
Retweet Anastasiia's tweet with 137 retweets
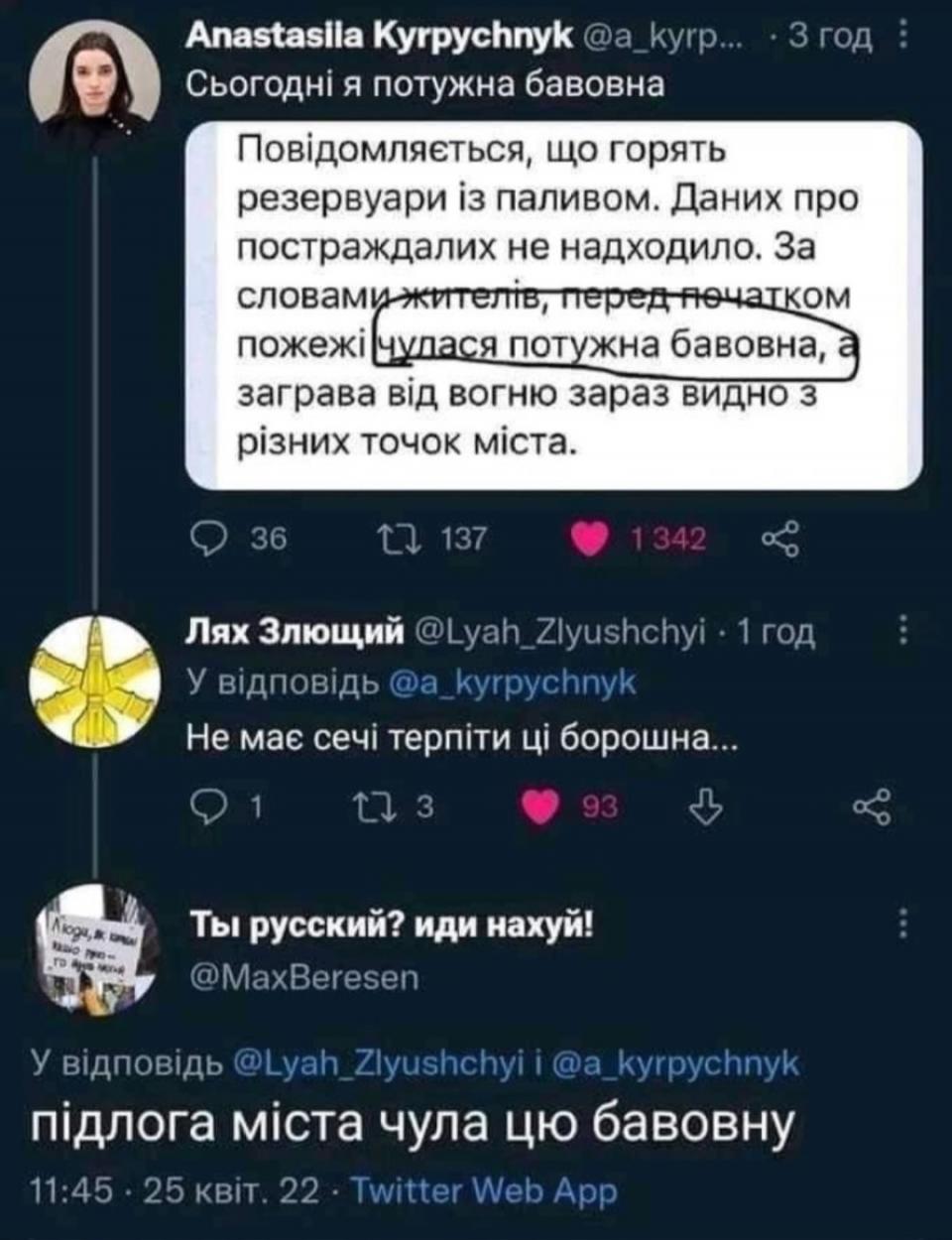(399, 539)
